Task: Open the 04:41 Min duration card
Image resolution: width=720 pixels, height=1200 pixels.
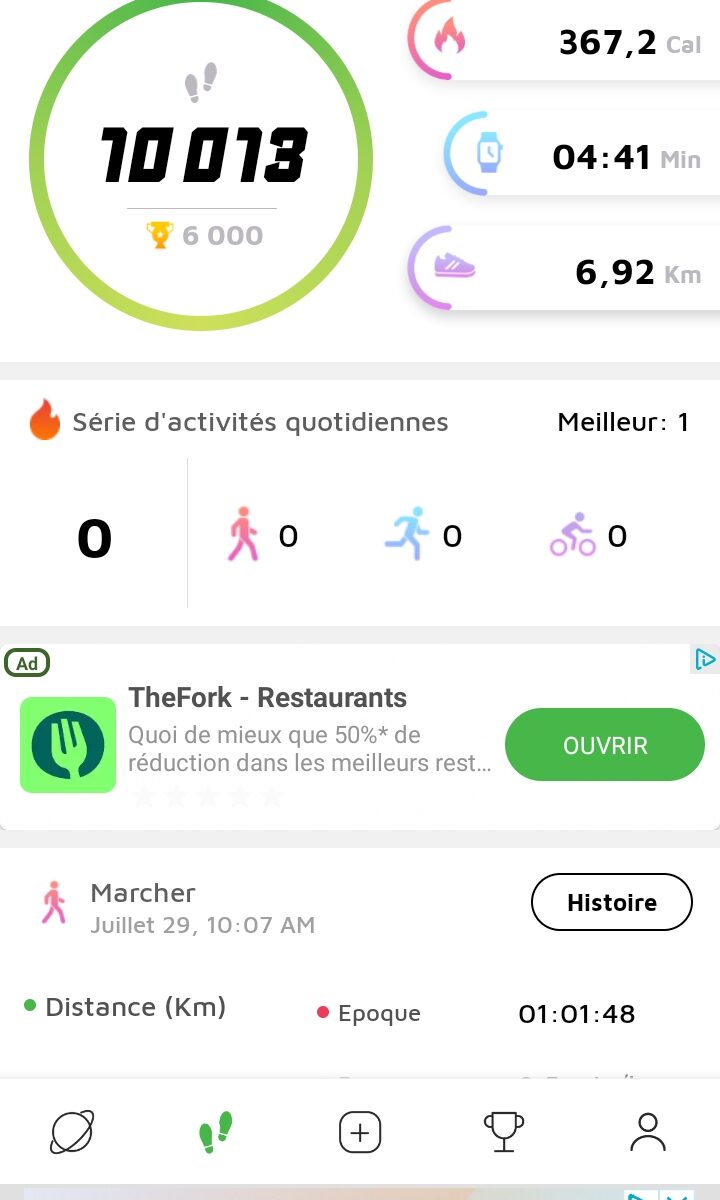Action: tap(583, 154)
